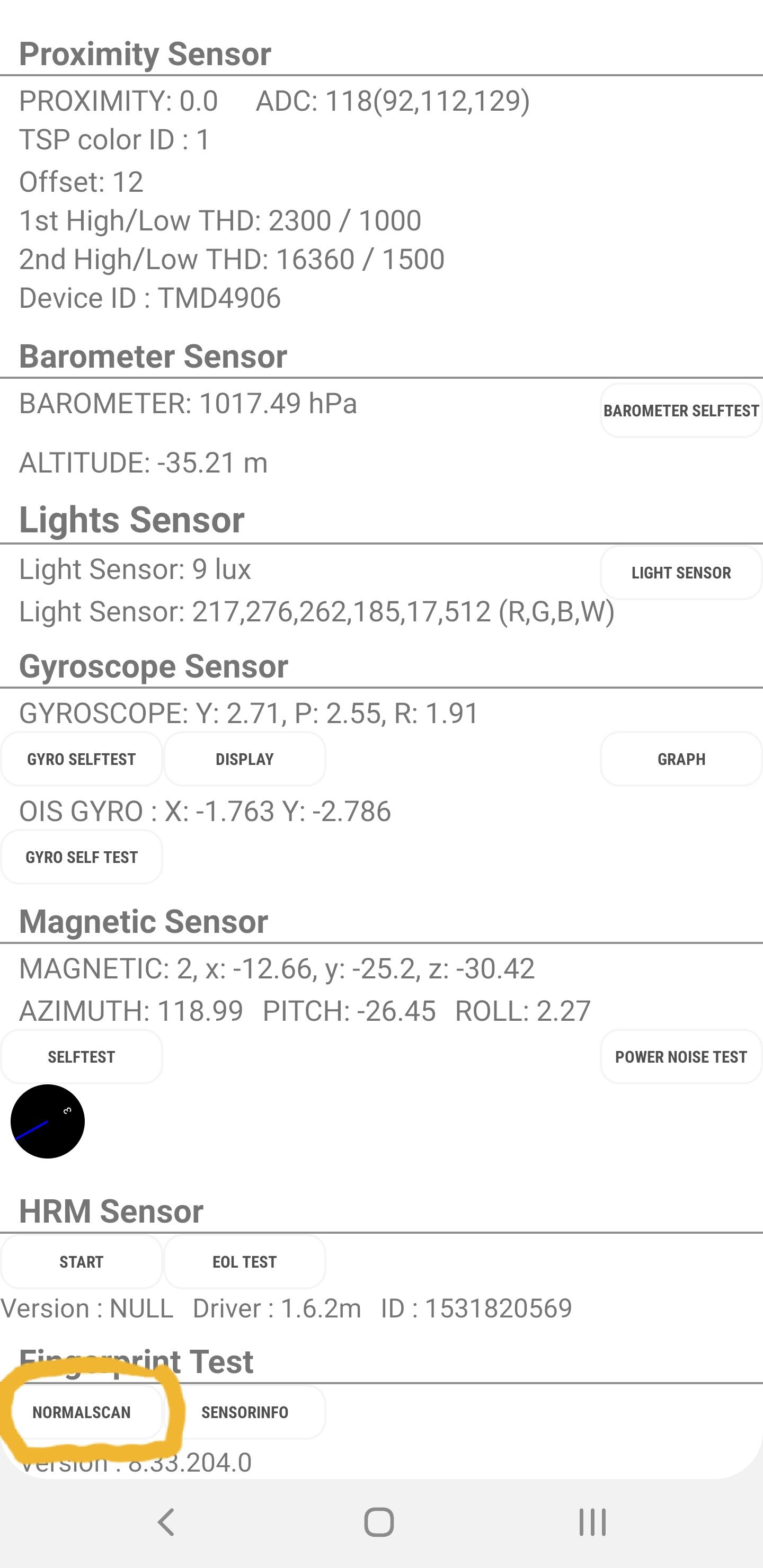Screen dimensions: 763x1568
Task: Go back using the navigation bar
Action: tap(166, 1522)
